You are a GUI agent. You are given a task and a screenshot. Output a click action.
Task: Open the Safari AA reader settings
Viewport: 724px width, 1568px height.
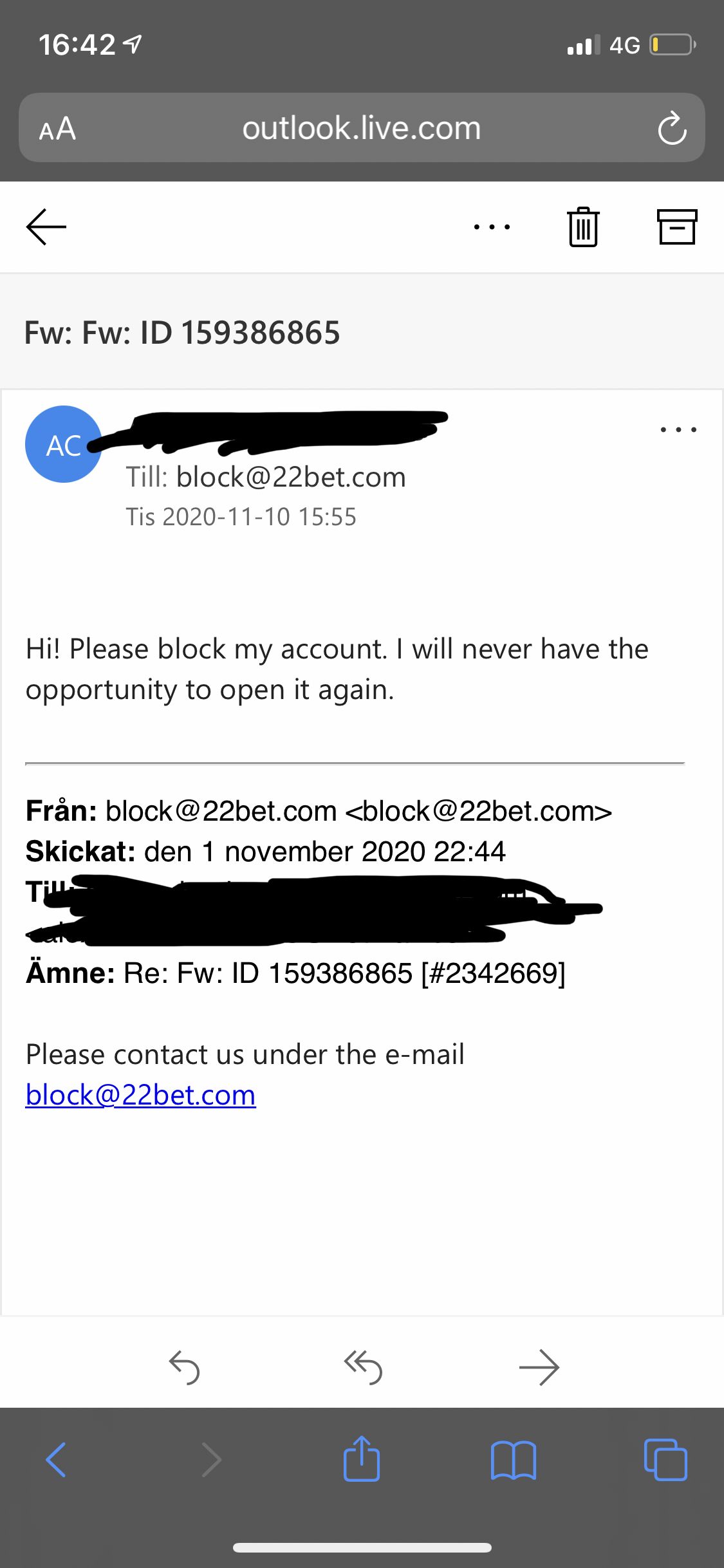tap(57, 129)
